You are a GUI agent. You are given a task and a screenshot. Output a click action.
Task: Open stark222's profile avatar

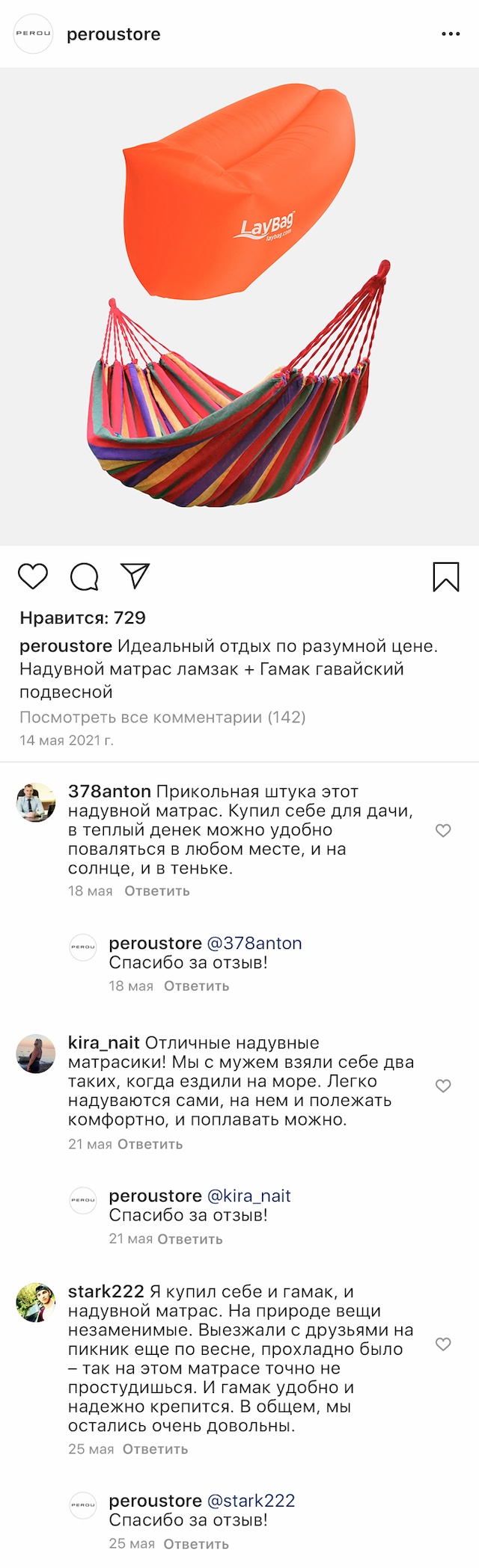click(x=36, y=1303)
